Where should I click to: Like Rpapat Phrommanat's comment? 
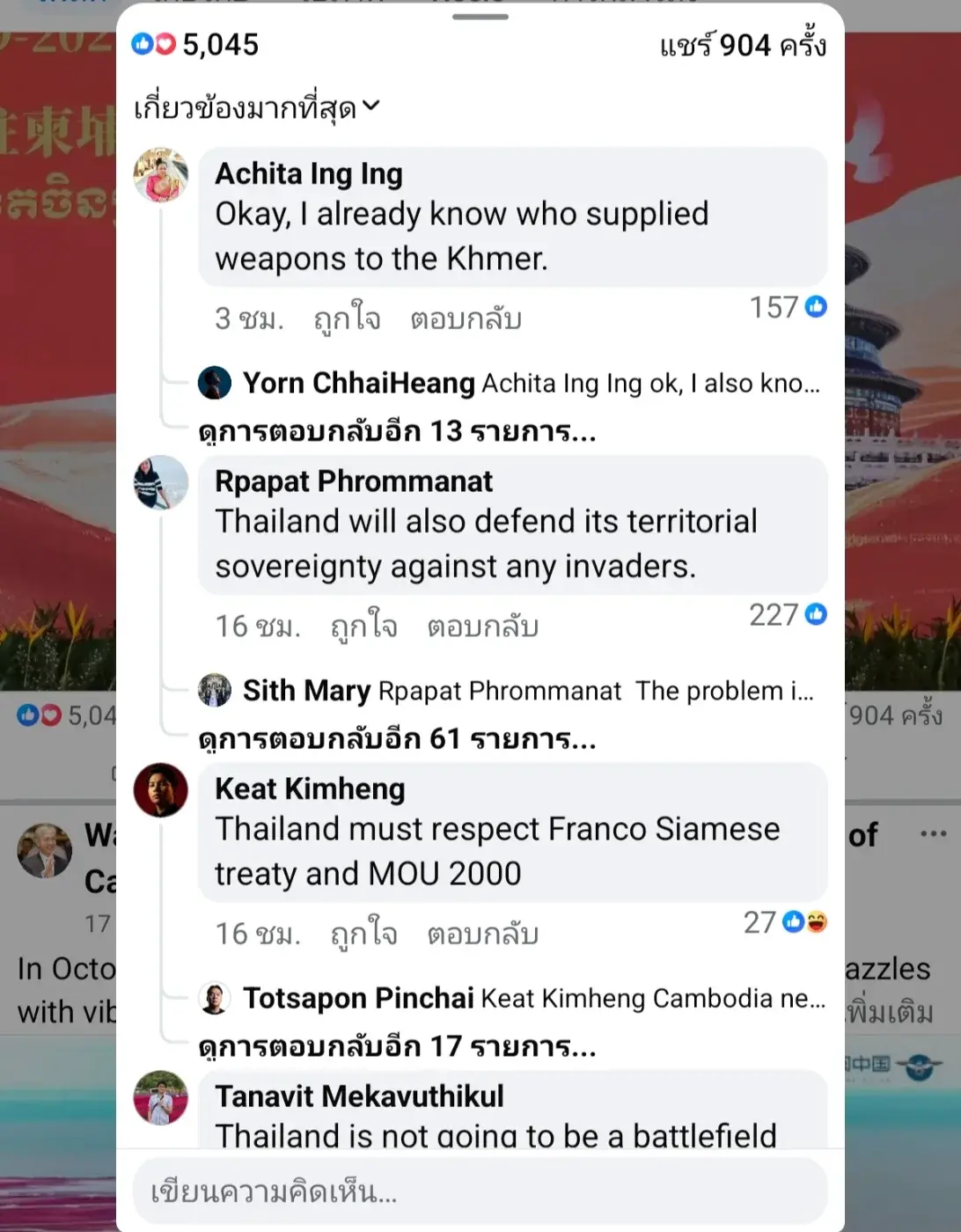[363, 627]
